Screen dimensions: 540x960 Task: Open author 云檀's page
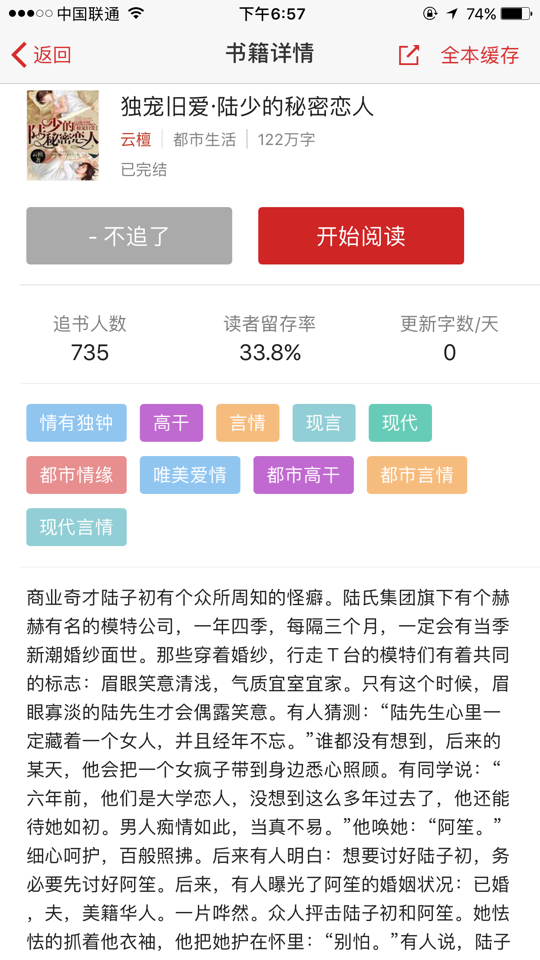tap(136, 140)
